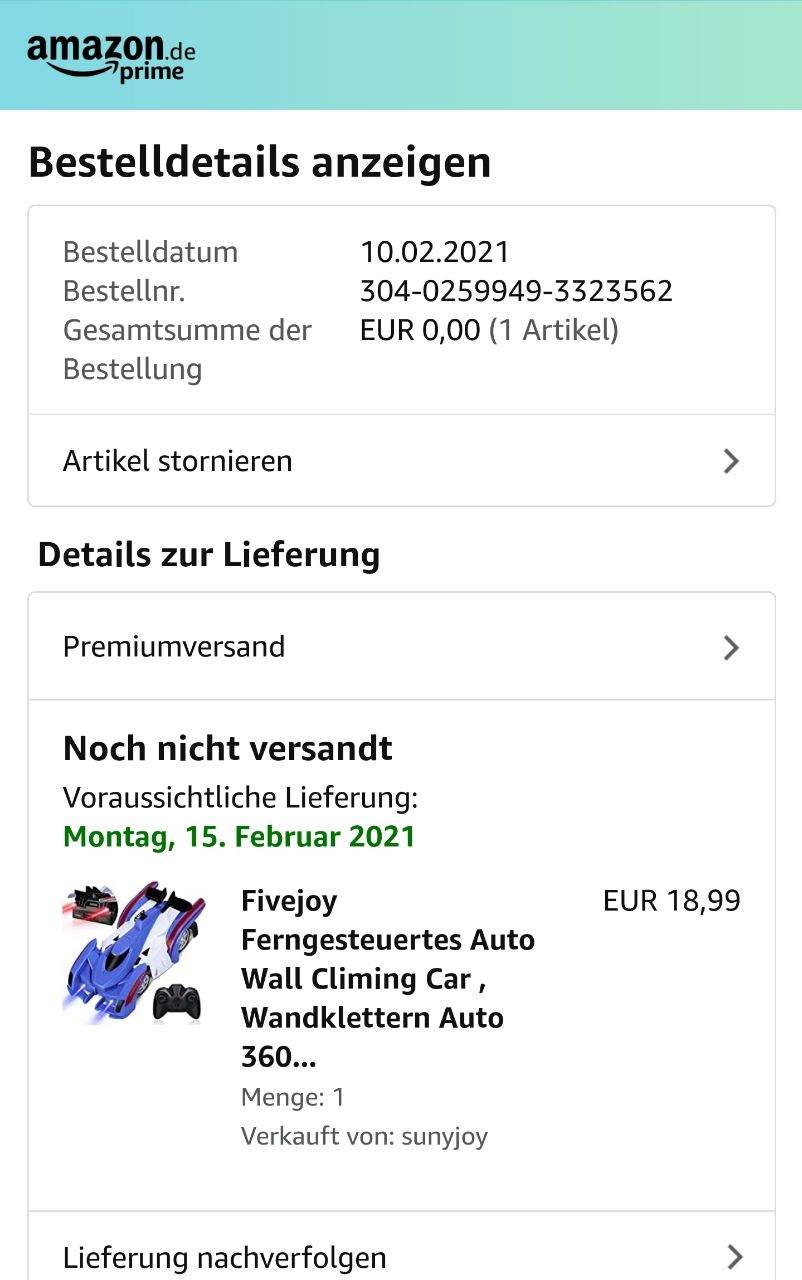Screen dimensions: 802x1280
Task: Open Lieferung nachverfolgen tracking
Action: click(401, 1256)
